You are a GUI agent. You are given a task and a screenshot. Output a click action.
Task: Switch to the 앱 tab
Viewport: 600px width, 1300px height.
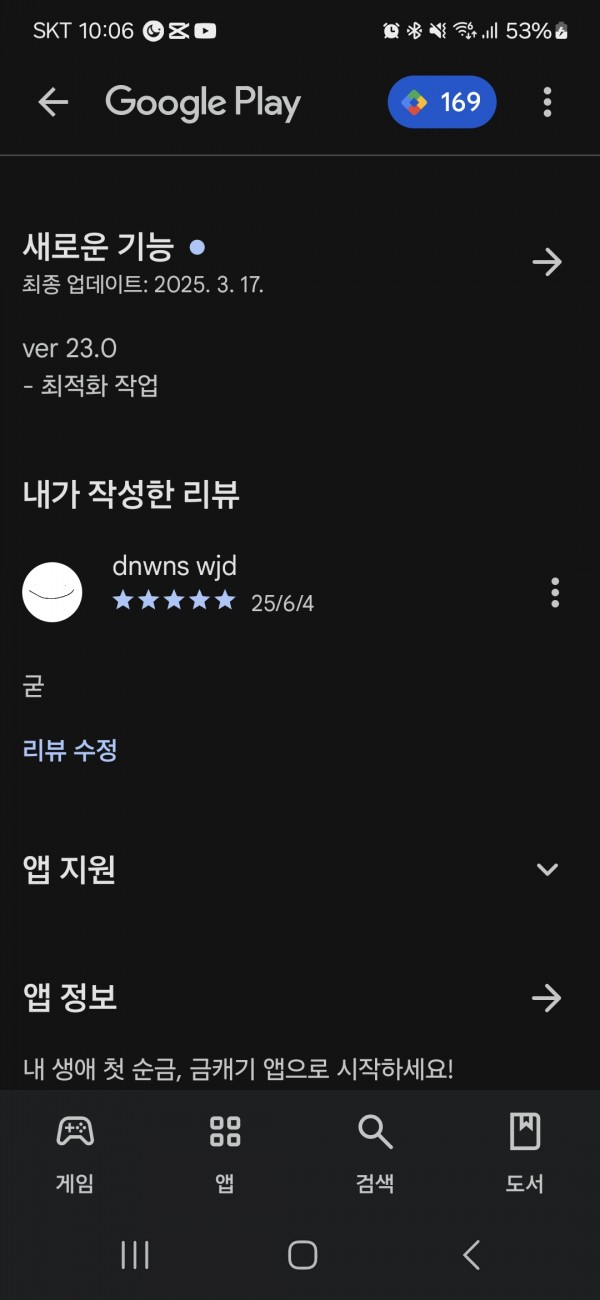(225, 1154)
